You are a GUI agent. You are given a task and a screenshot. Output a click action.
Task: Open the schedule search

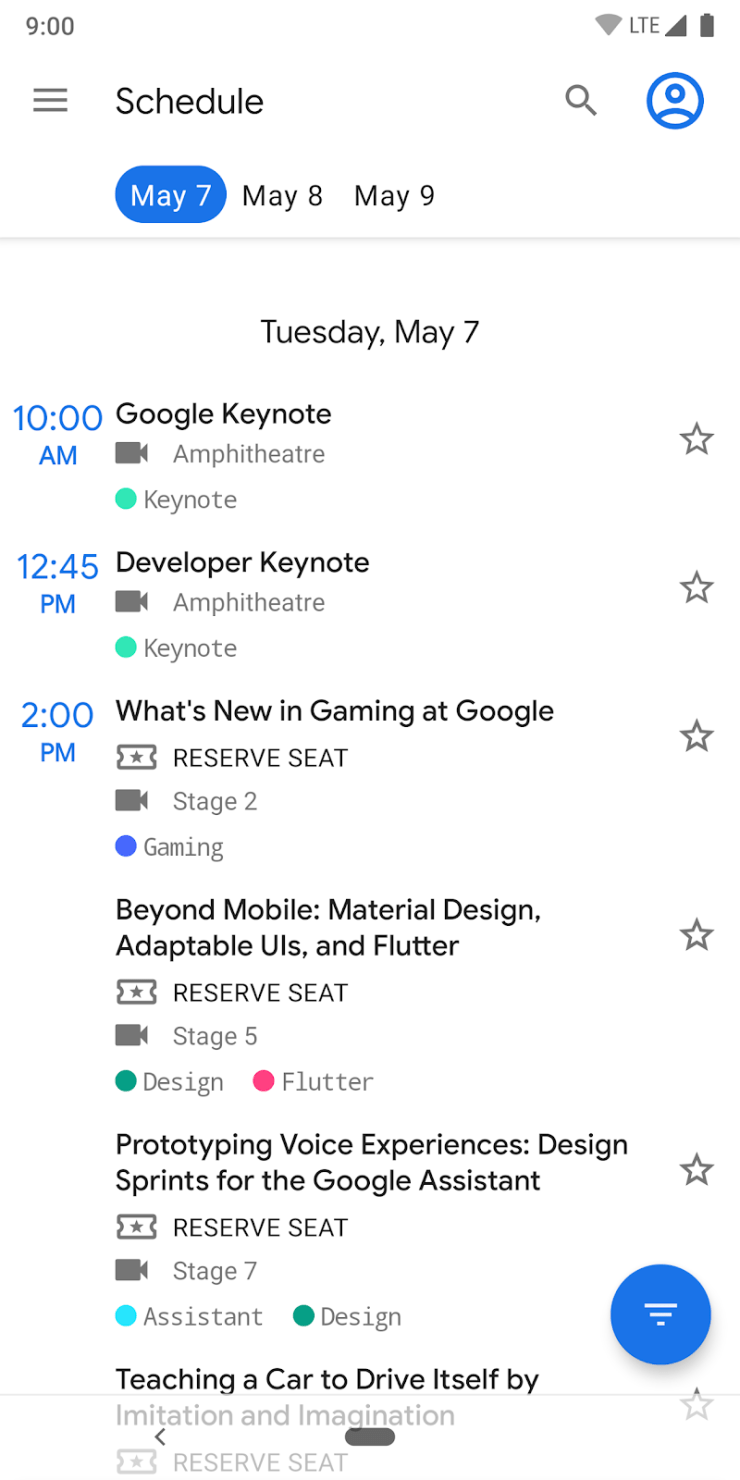pos(581,101)
